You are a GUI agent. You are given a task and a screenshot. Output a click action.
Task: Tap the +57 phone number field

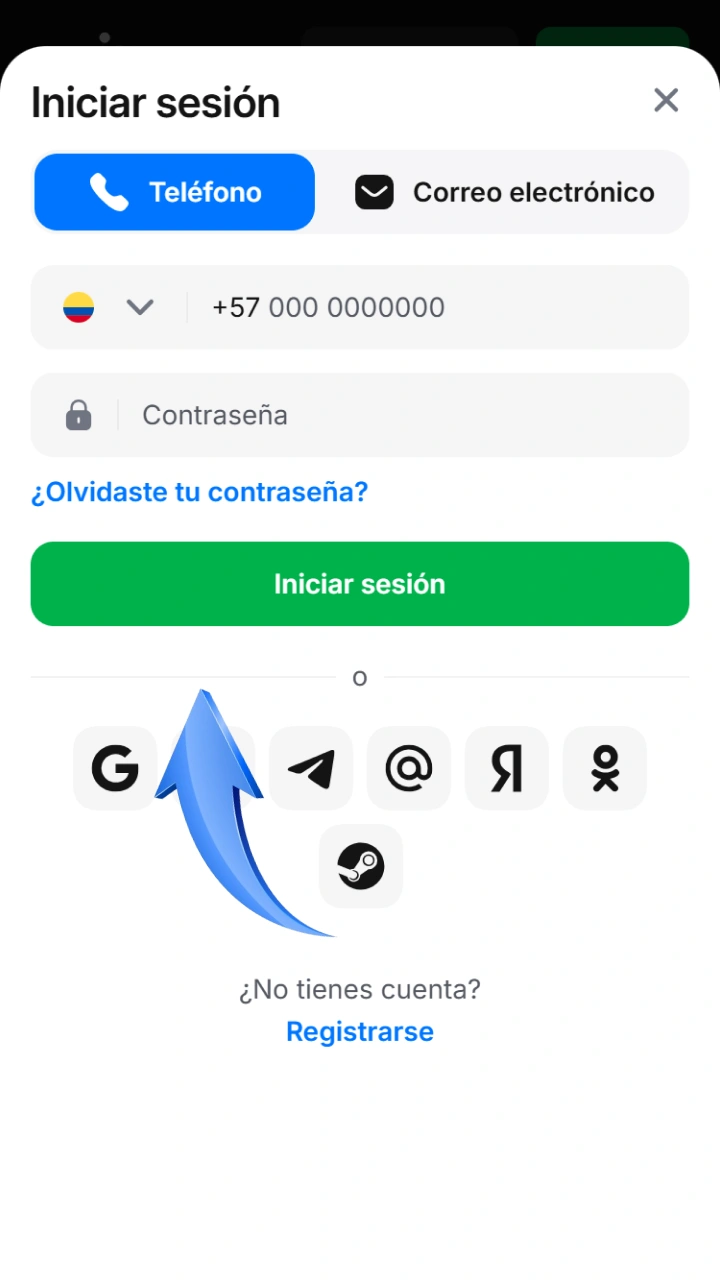[440, 307]
